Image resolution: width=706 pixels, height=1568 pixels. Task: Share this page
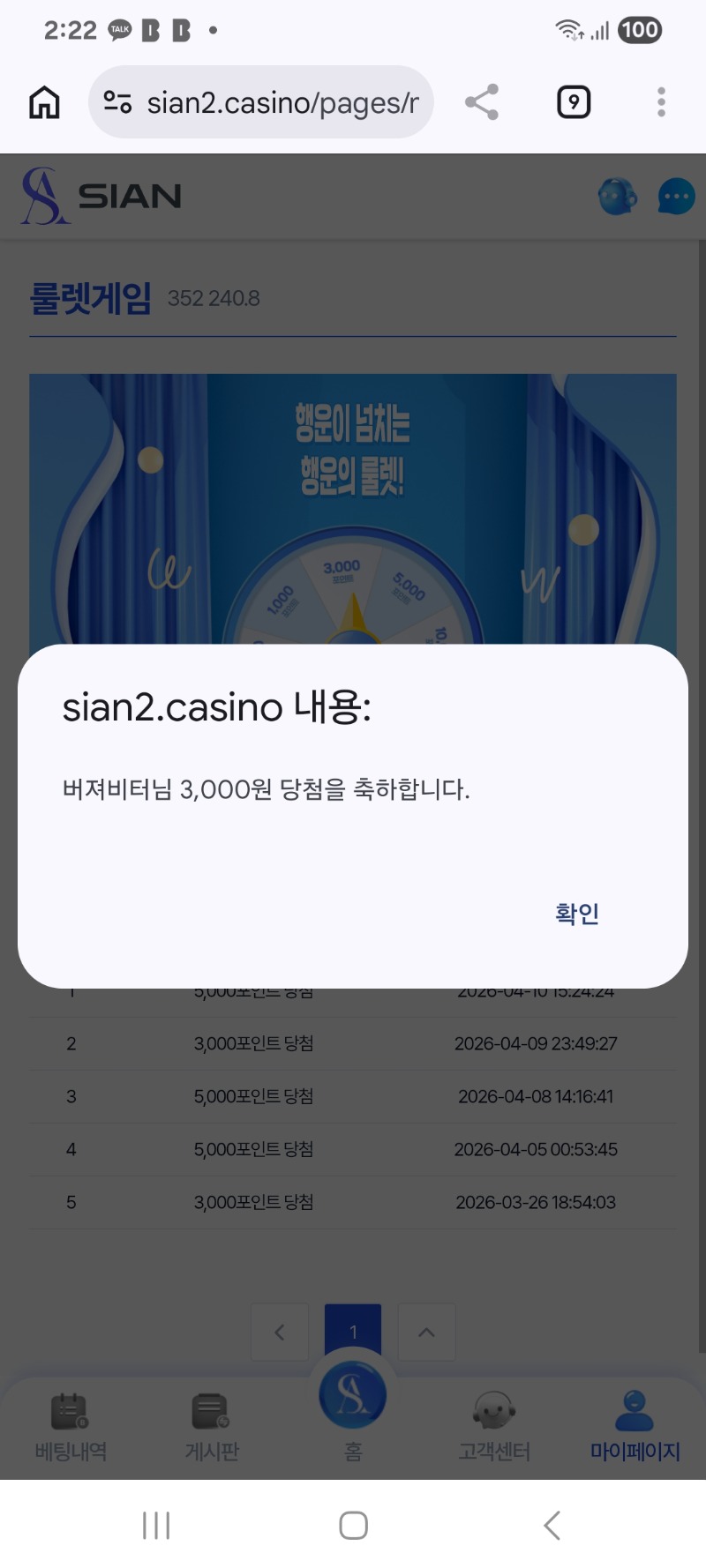click(x=482, y=102)
